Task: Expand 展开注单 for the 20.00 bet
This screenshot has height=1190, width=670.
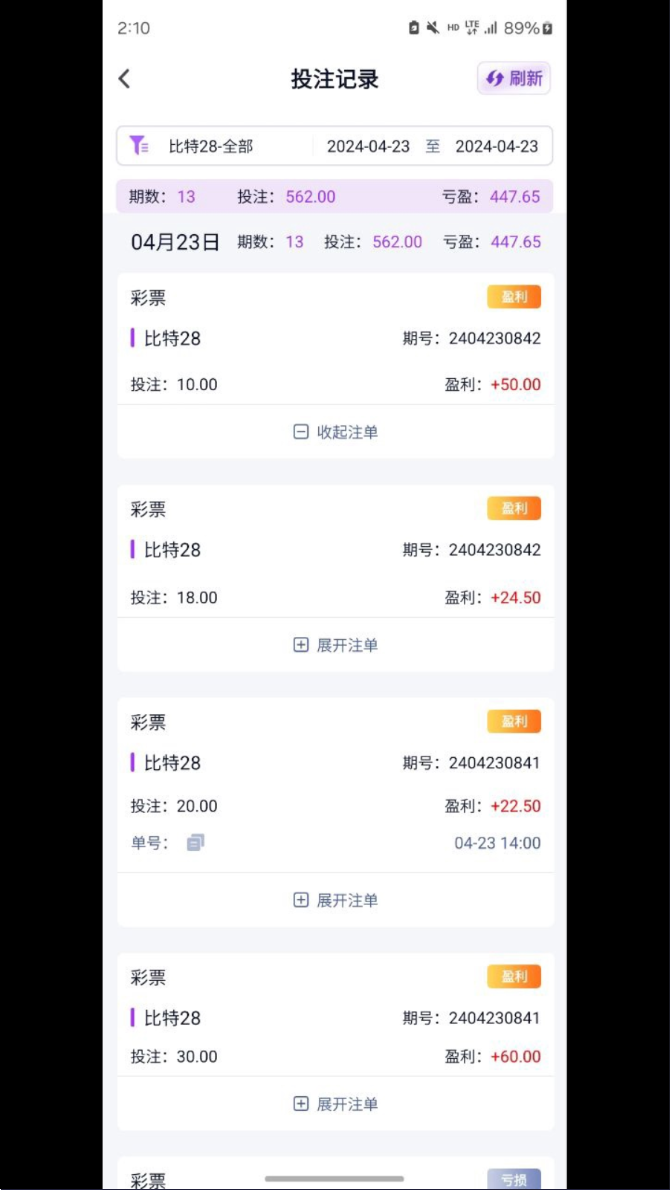Action: (335, 900)
